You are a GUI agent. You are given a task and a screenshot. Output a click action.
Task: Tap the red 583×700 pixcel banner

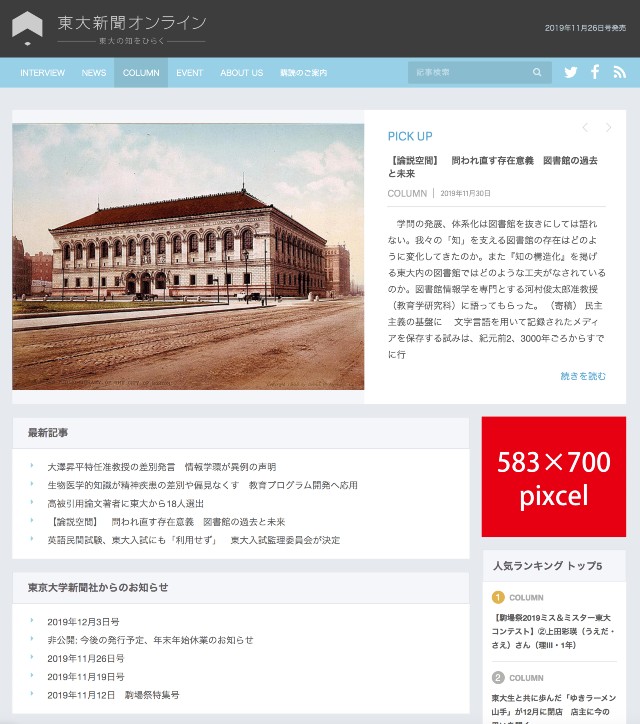(553, 477)
